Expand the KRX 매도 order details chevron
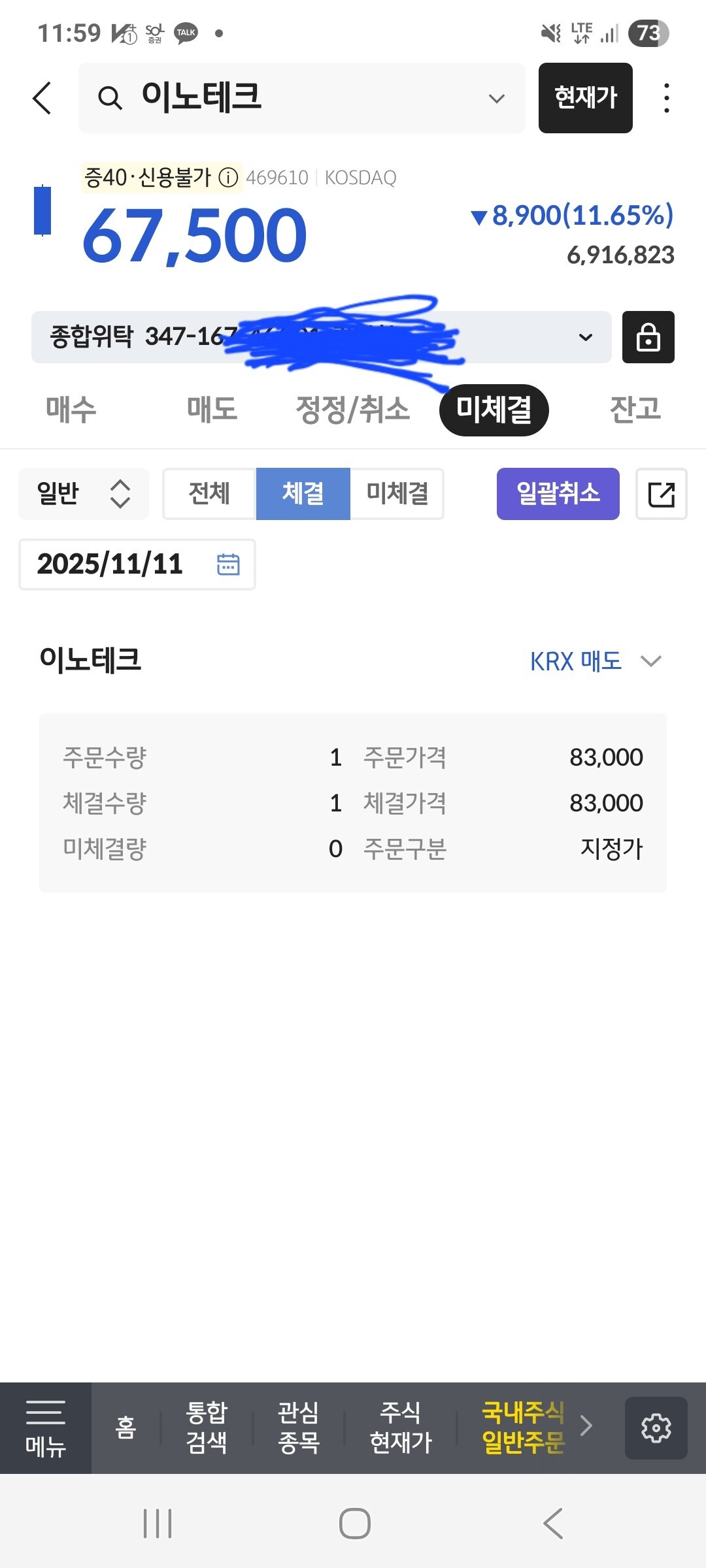Viewport: 706px width, 1568px height. tap(651, 661)
